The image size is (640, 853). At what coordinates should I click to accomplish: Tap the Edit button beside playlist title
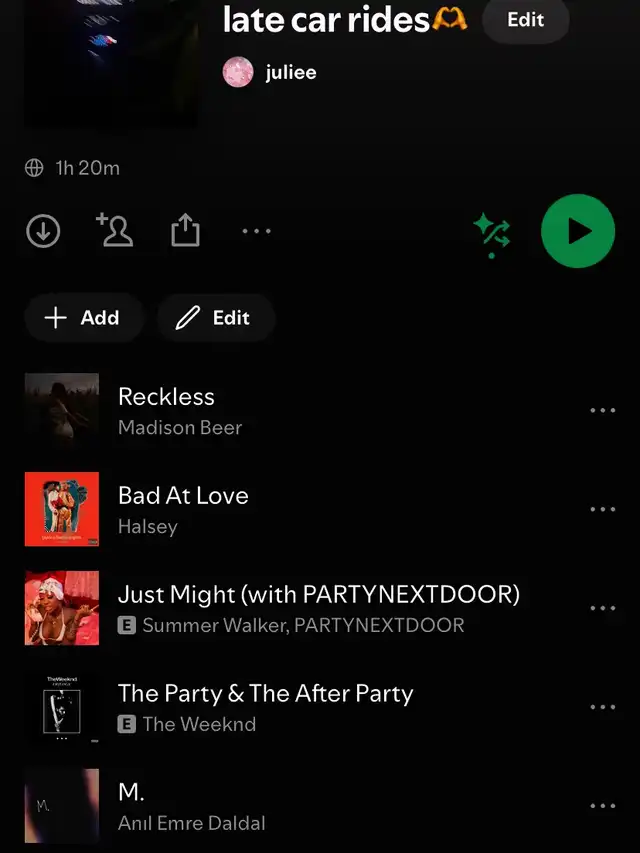[x=525, y=20]
